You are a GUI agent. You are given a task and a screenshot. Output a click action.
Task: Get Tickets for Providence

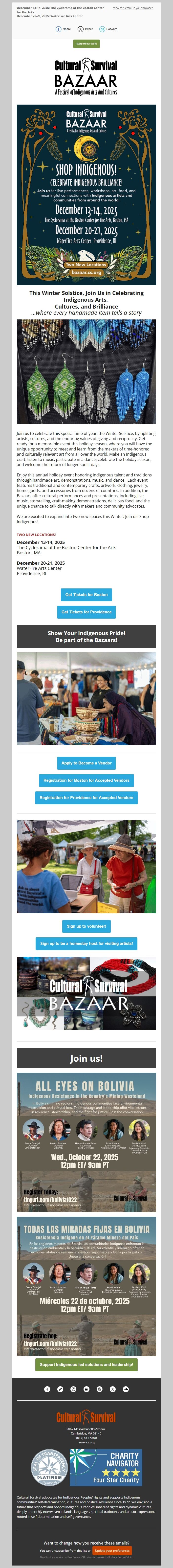tap(86, 612)
